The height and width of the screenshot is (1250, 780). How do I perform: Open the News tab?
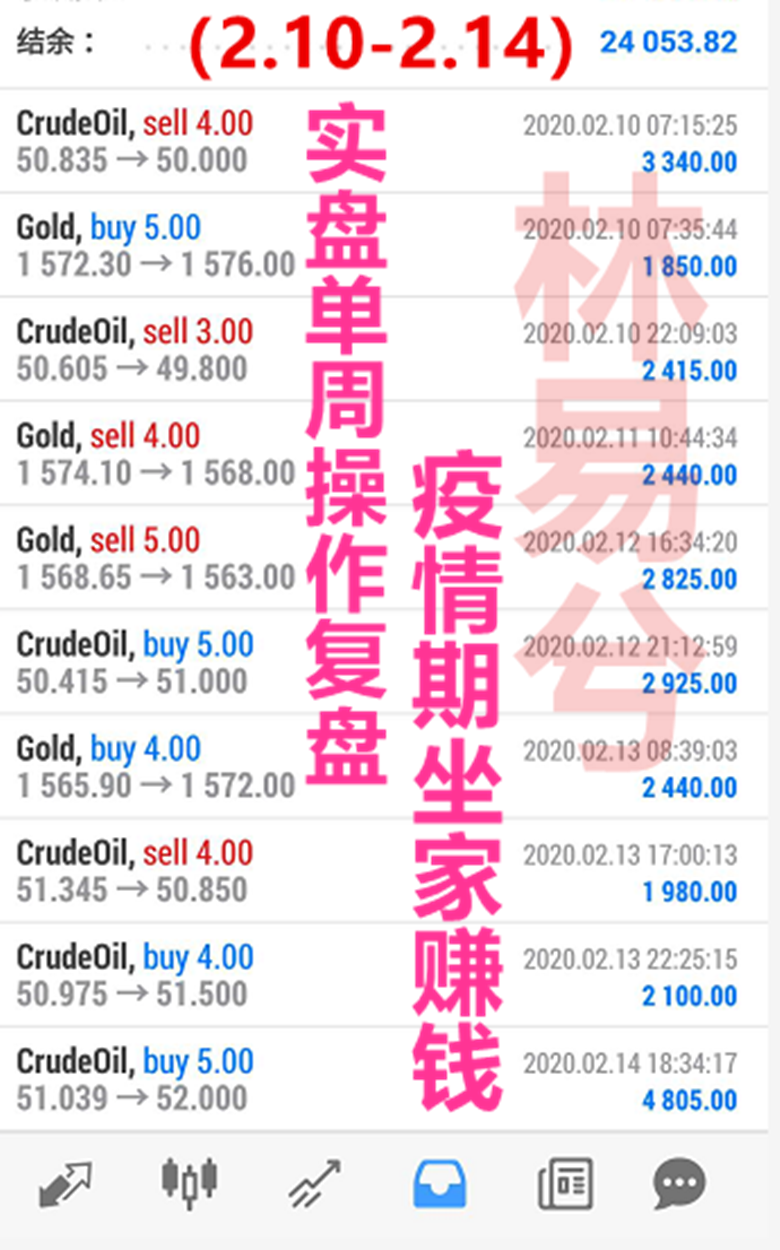tap(565, 1185)
